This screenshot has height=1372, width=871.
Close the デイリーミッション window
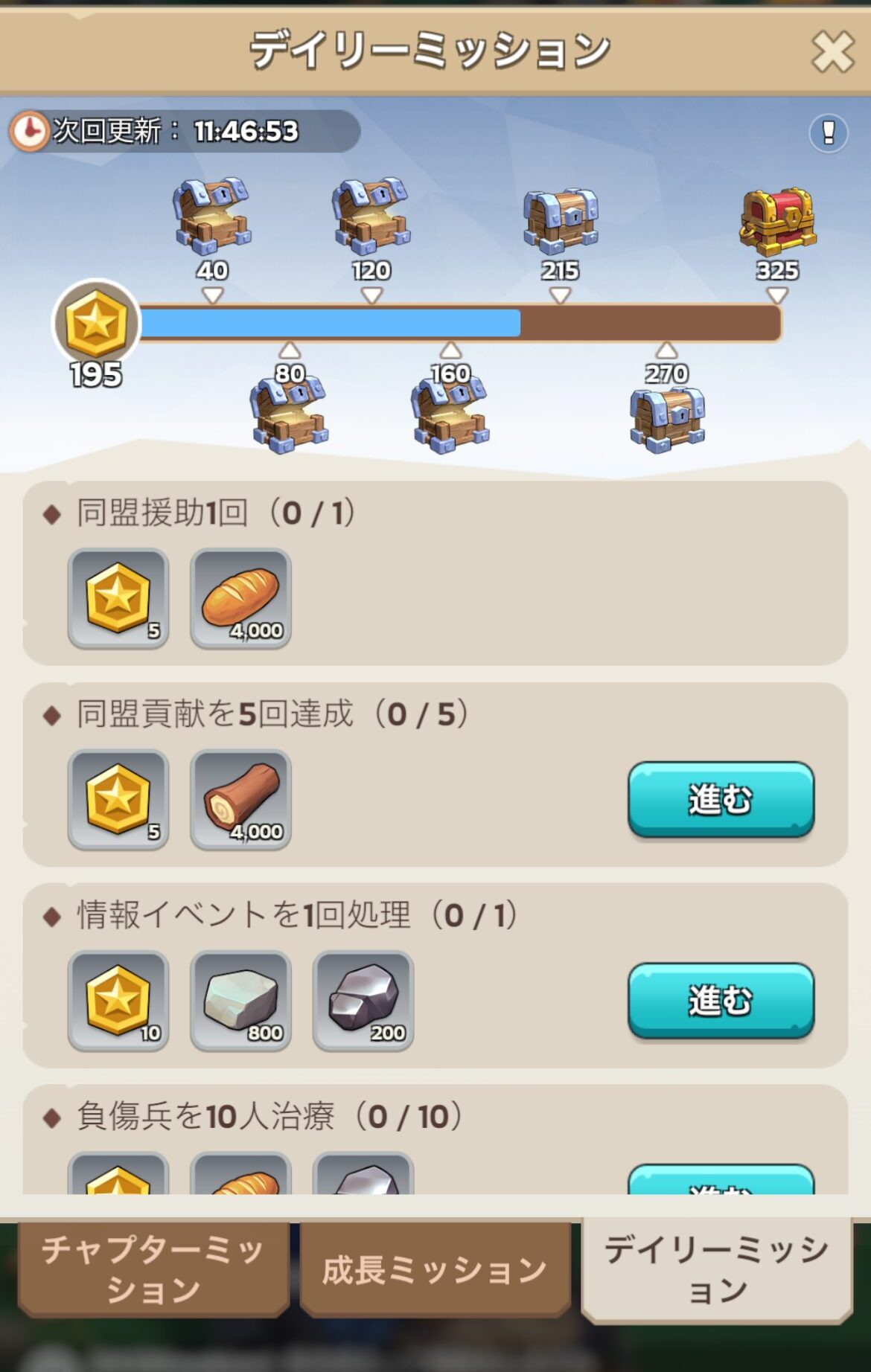[832, 52]
